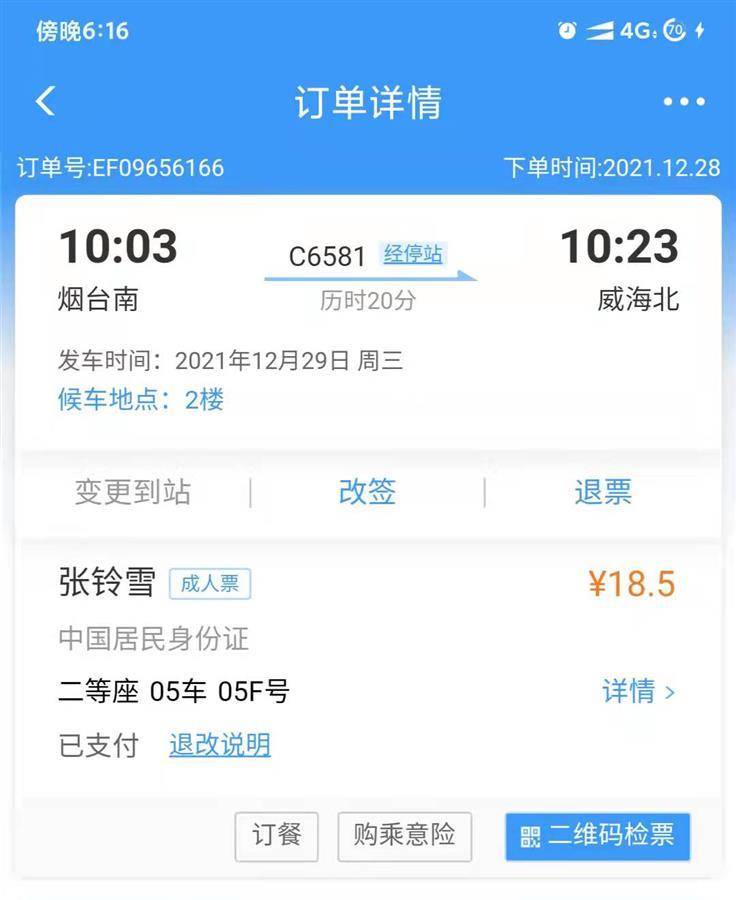The height and width of the screenshot is (900, 736).
Task: Go back using the top-left arrow
Action: pyautogui.click(x=45, y=102)
